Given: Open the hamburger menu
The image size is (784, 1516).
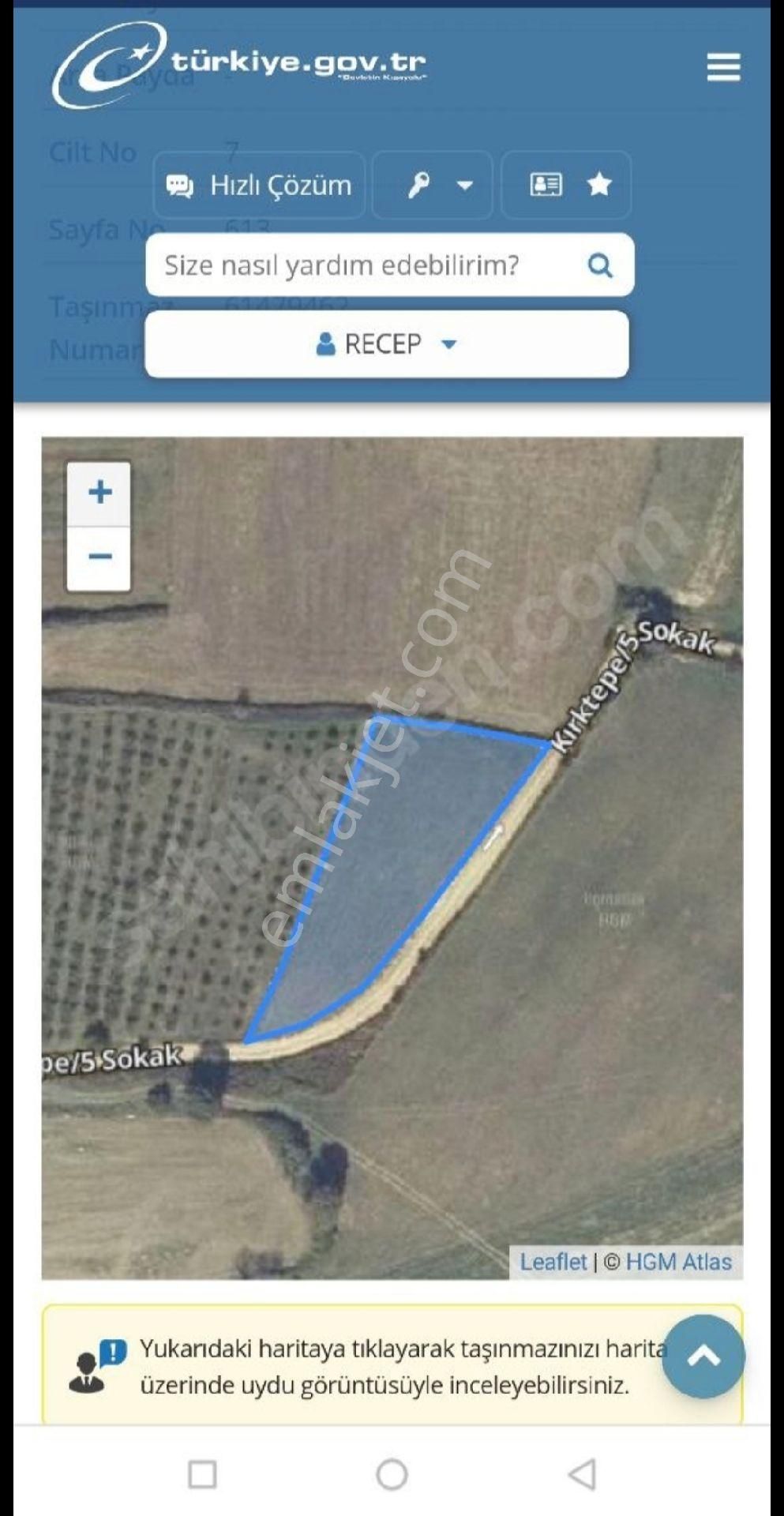Looking at the screenshot, I should [x=723, y=67].
